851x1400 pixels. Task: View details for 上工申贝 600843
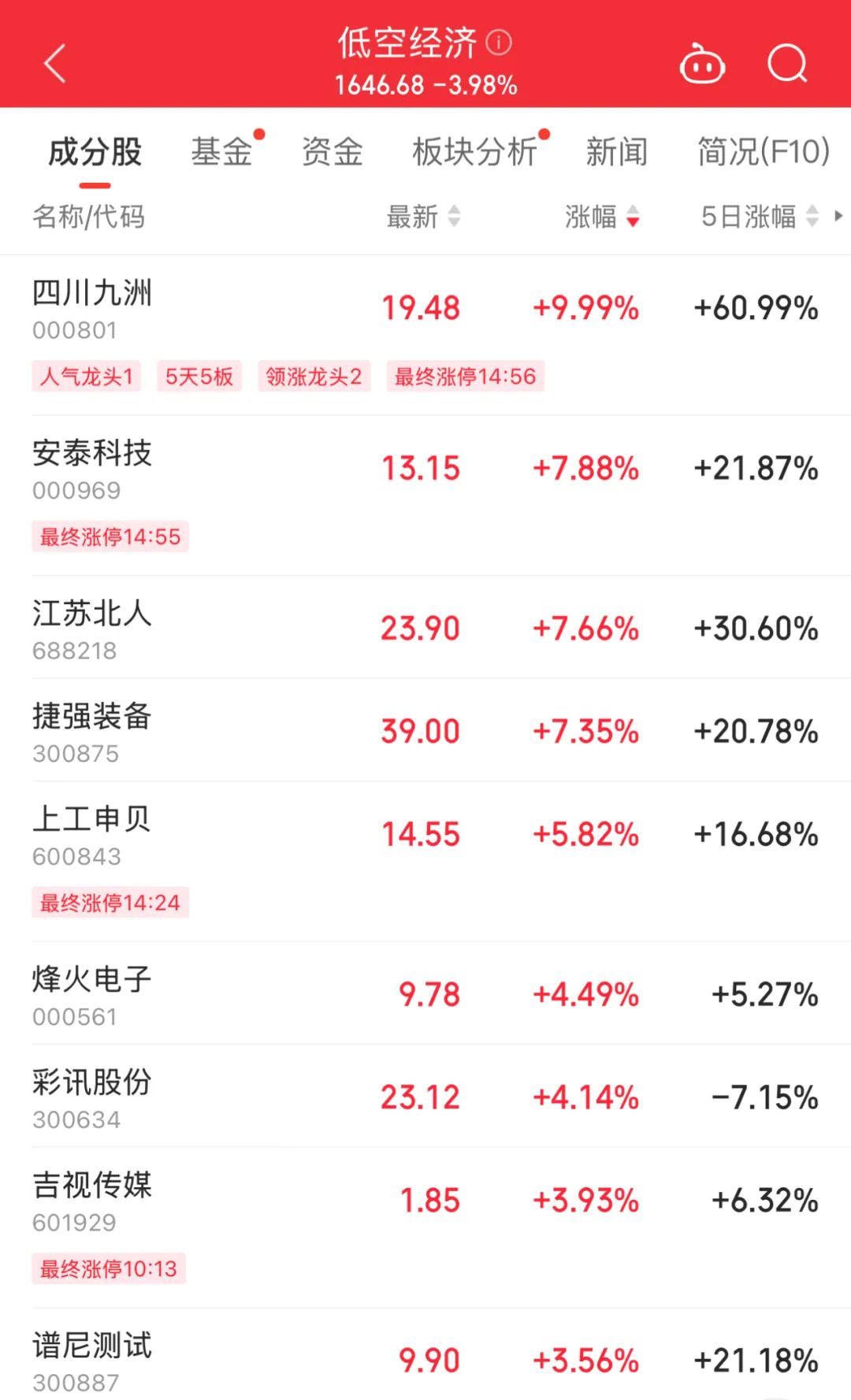point(92,834)
